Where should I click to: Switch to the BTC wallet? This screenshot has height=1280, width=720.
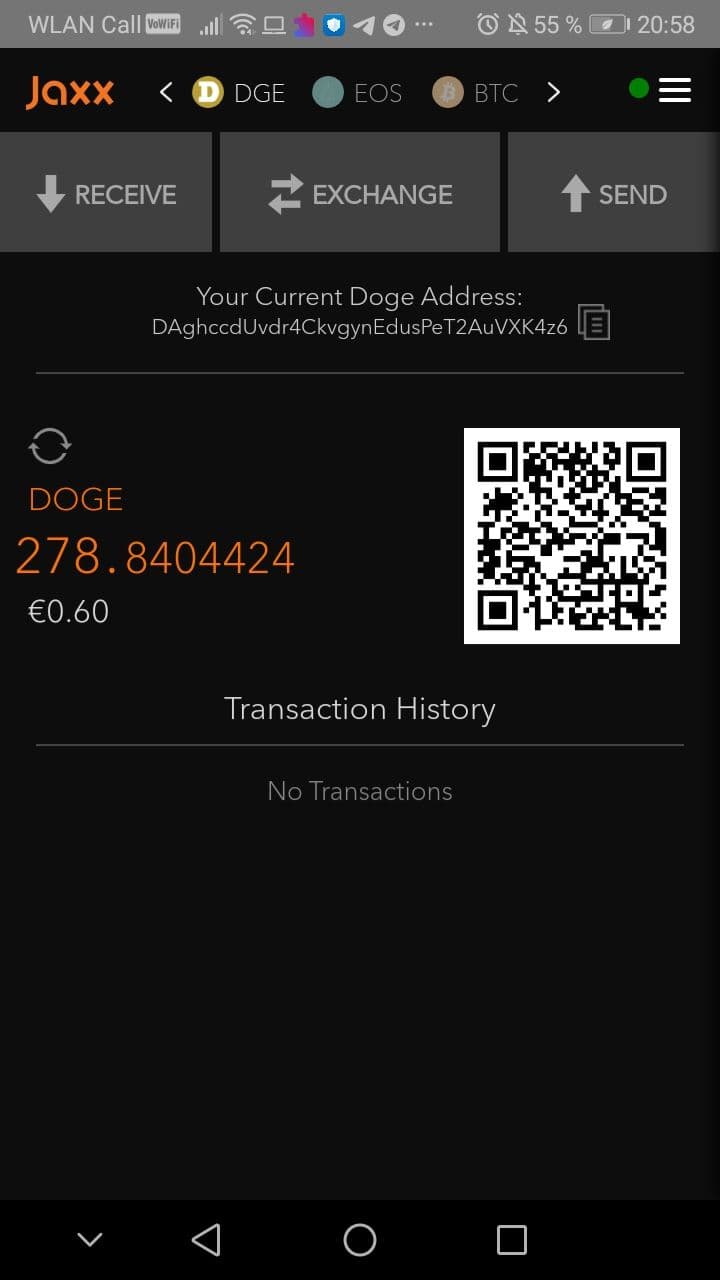pyautogui.click(x=476, y=93)
